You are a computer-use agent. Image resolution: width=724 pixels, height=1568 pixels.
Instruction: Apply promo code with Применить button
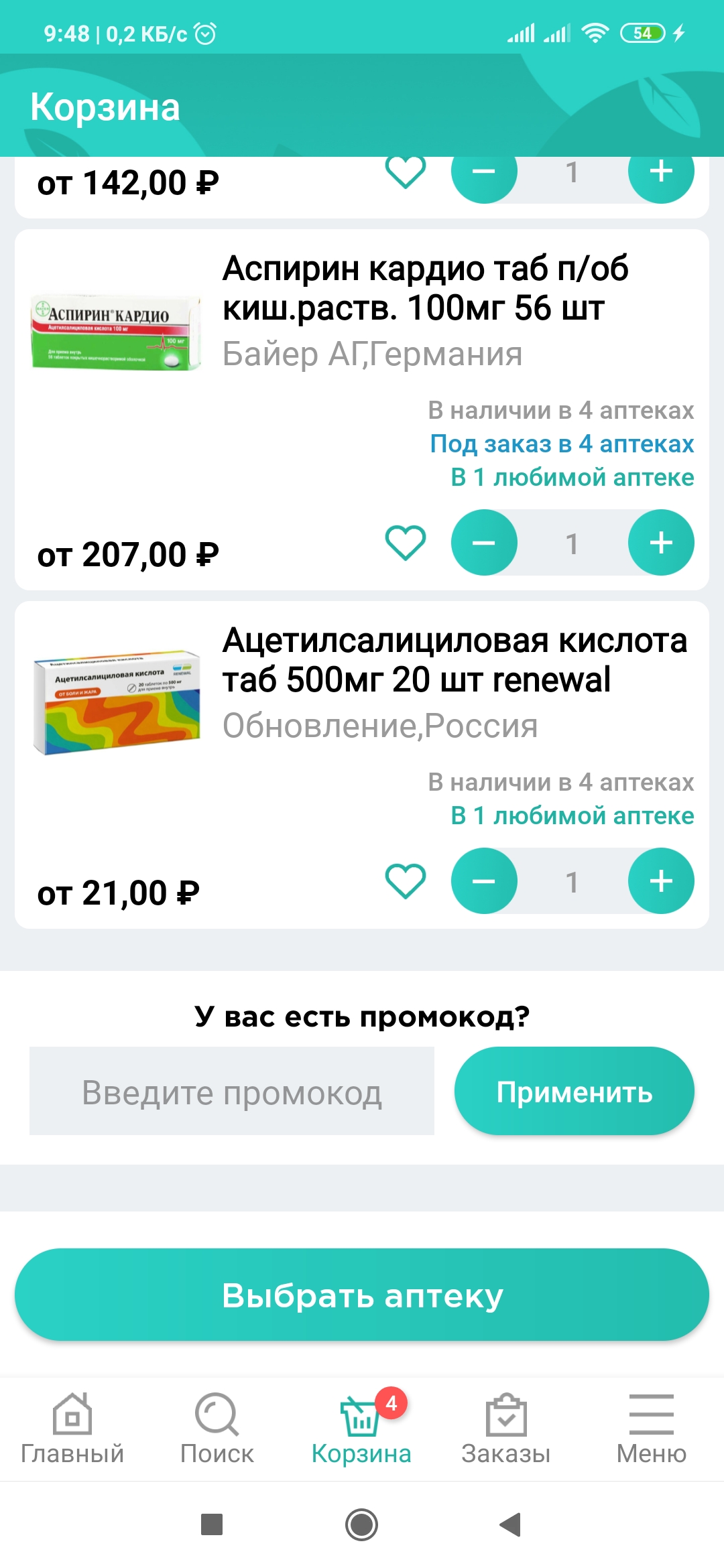pyautogui.click(x=575, y=1091)
